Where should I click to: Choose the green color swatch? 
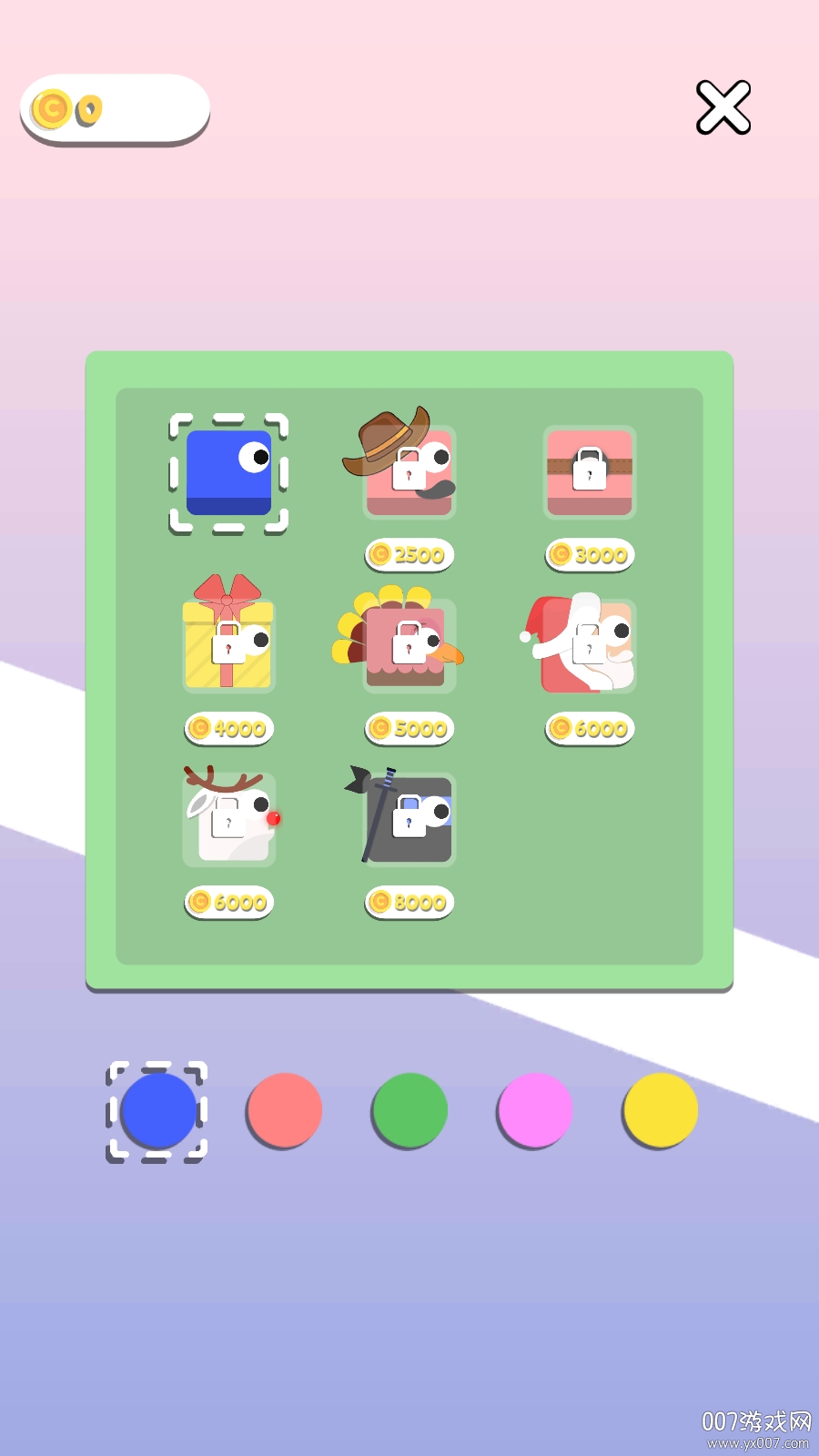[x=409, y=1110]
